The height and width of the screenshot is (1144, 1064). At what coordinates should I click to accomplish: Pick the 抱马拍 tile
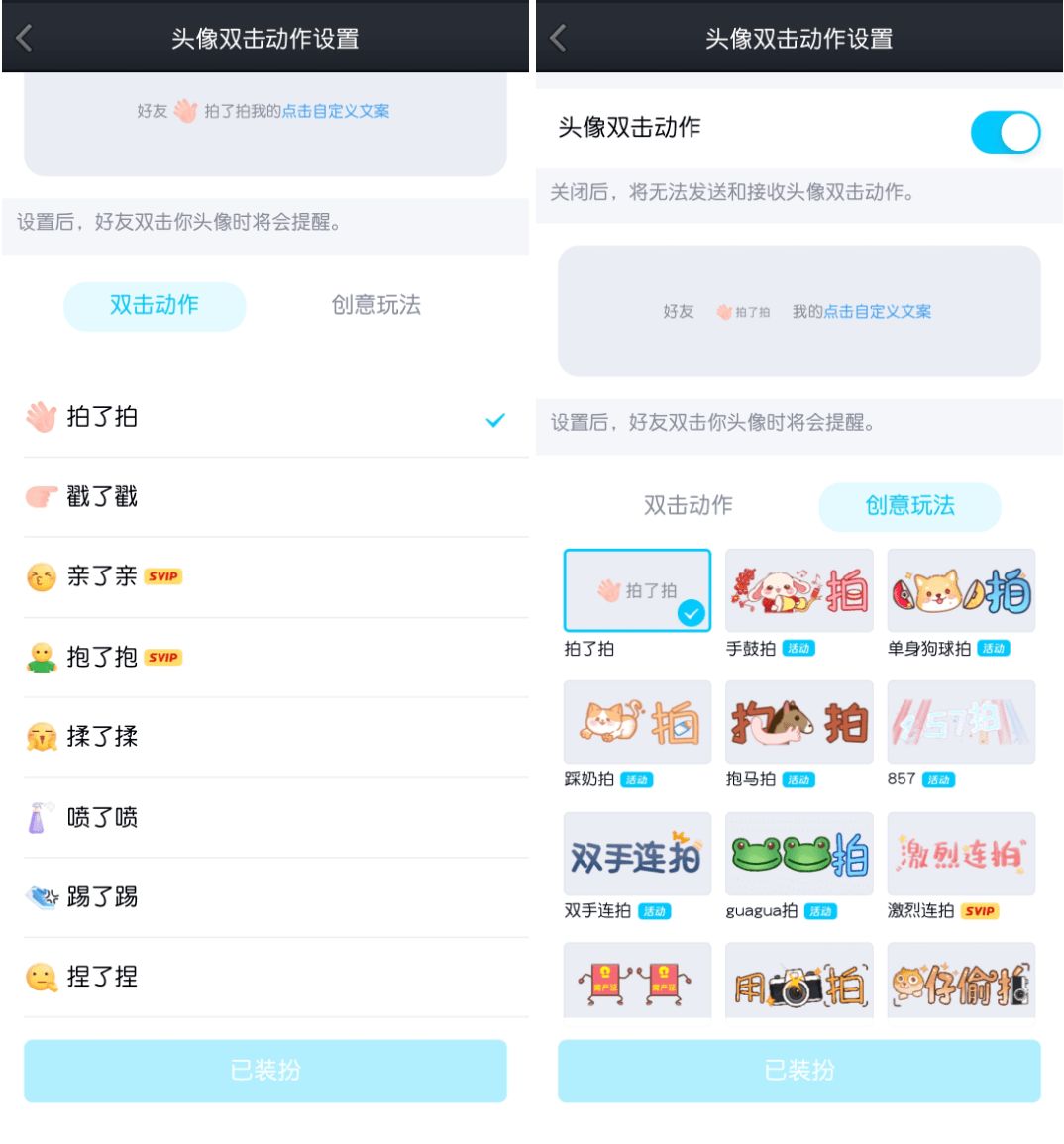click(798, 723)
